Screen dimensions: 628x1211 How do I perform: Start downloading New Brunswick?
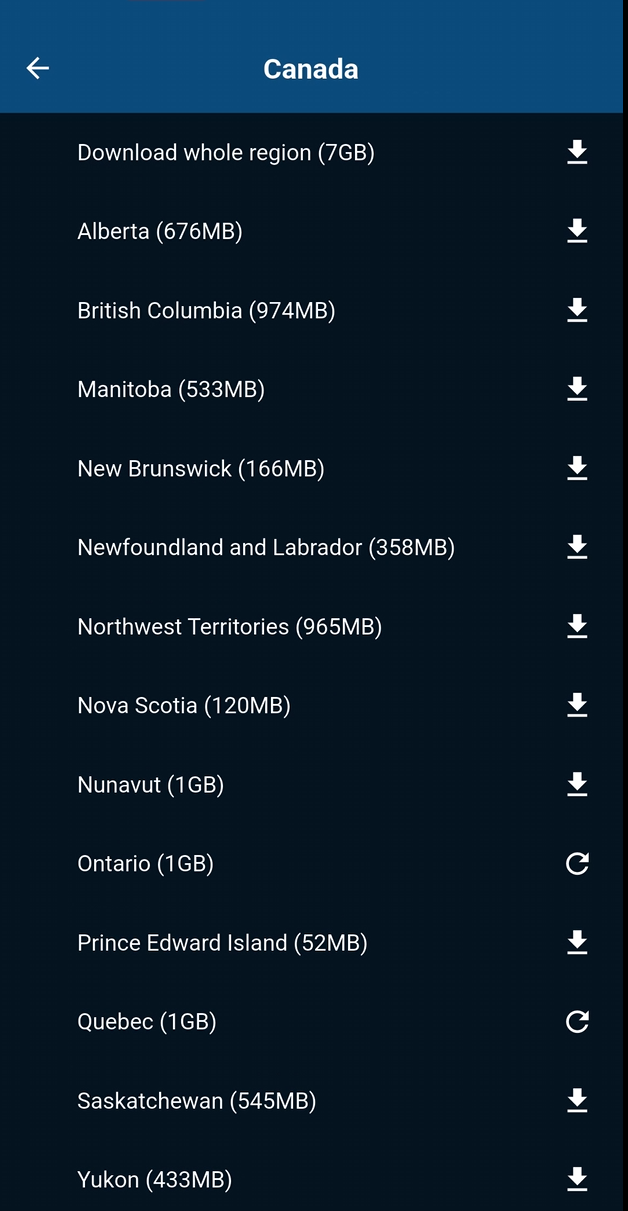pyautogui.click(x=577, y=468)
